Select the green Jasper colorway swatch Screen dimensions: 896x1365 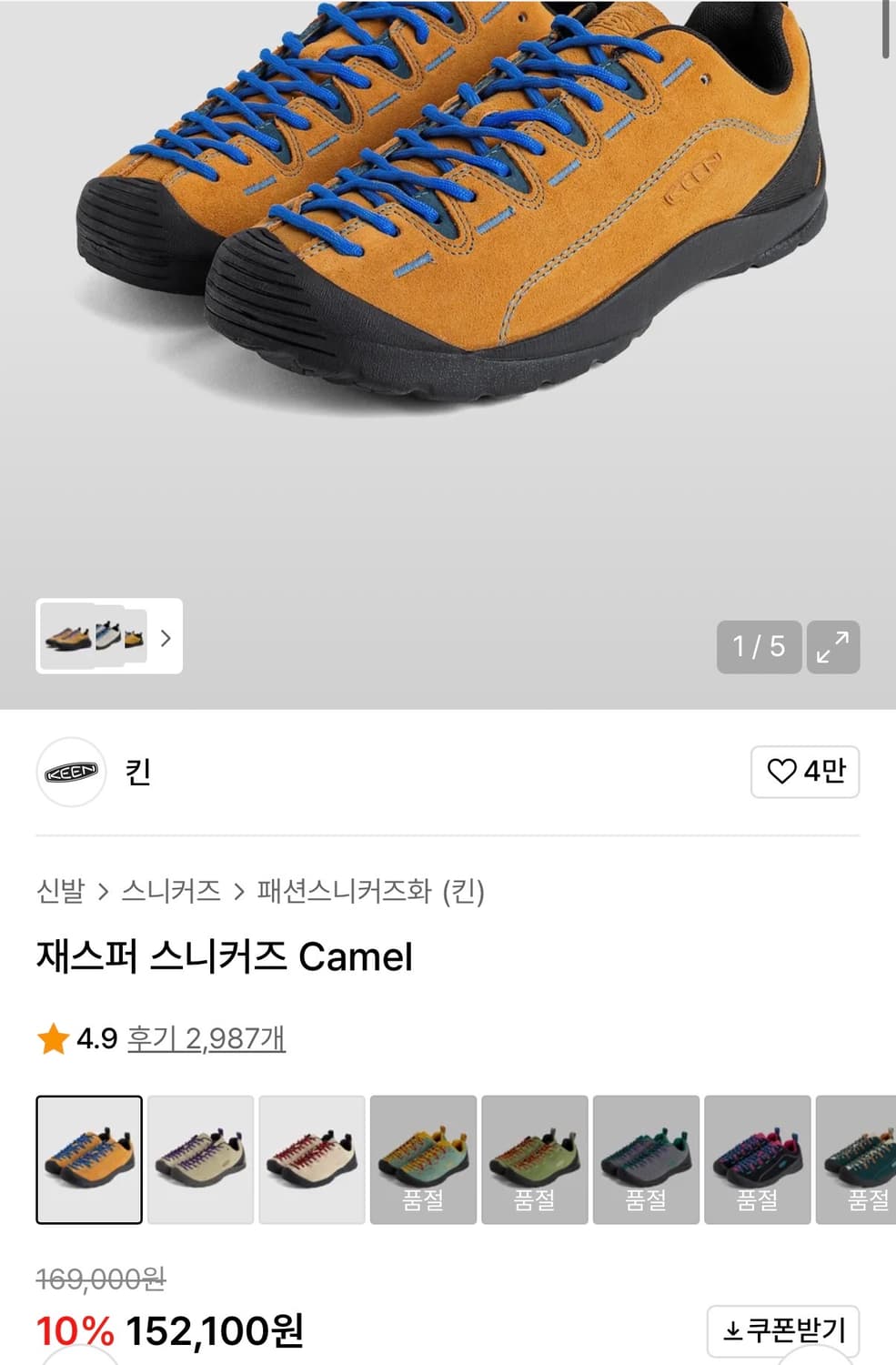535,1159
